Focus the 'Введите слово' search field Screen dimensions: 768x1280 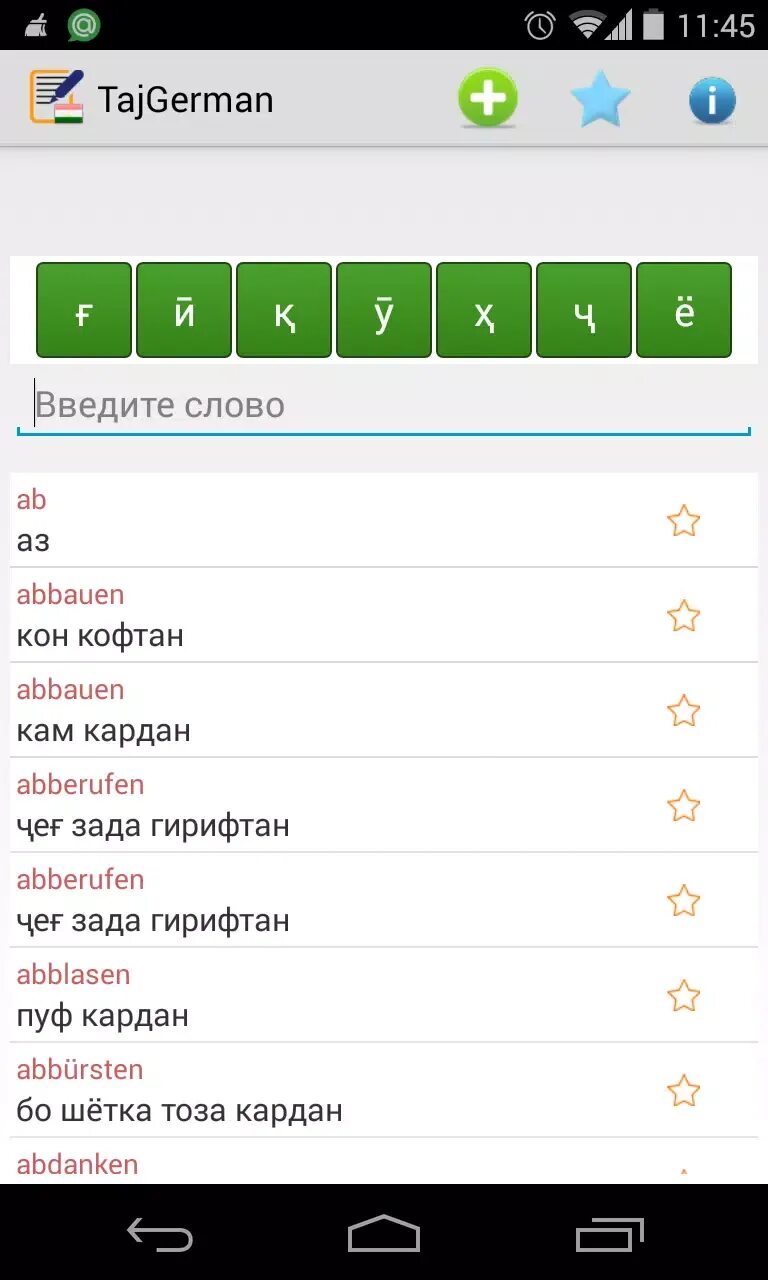tap(384, 405)
